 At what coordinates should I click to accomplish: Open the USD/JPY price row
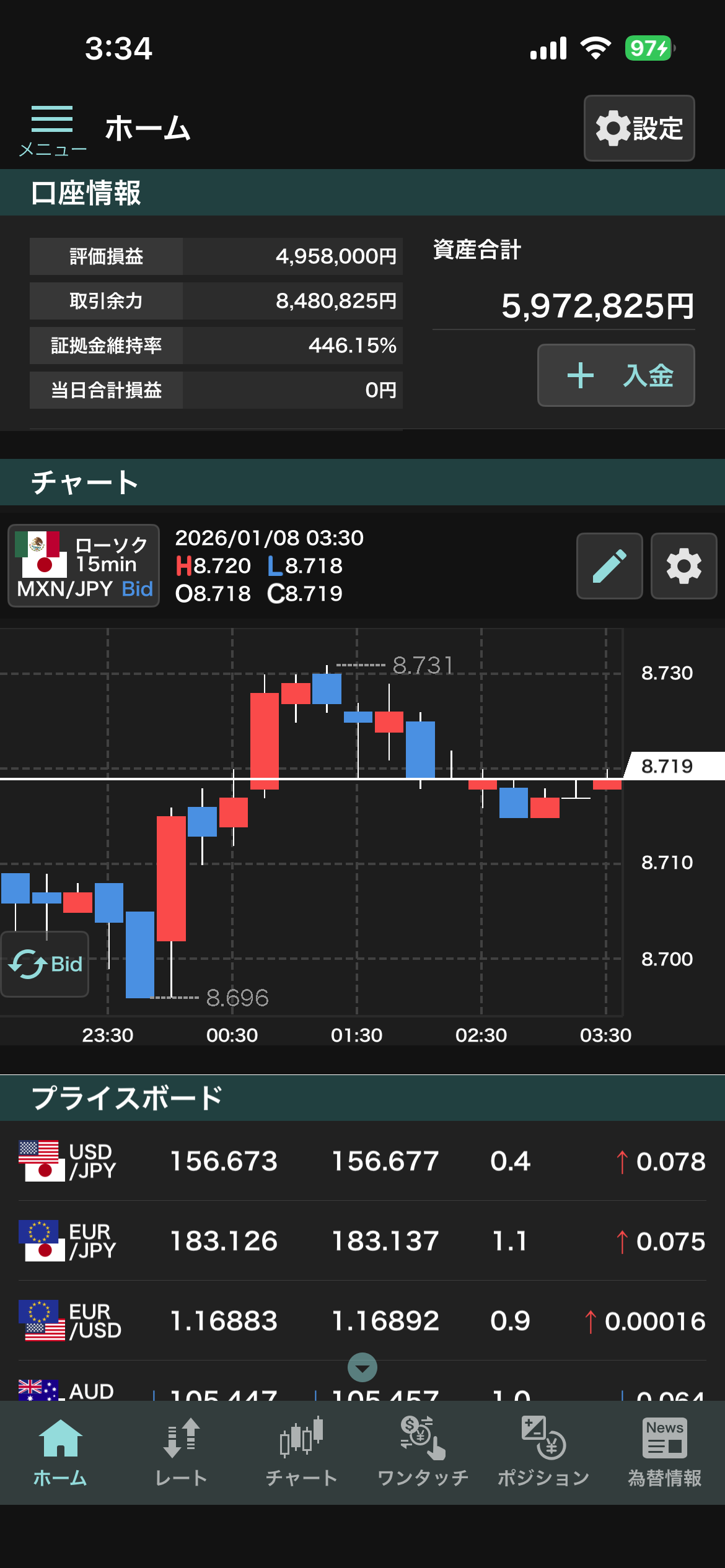(362, 1161)
